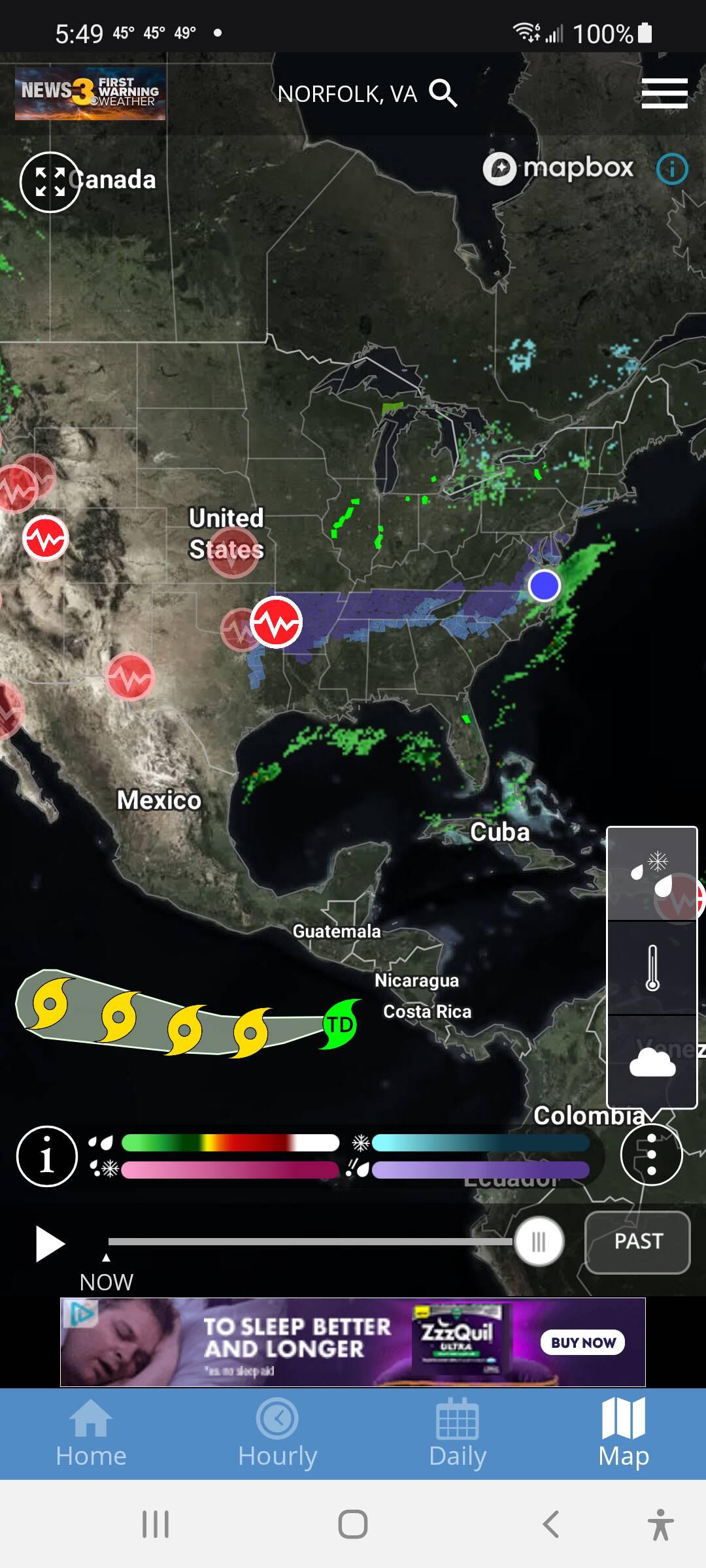Switch to the Daily tab

pos(458,1434)
